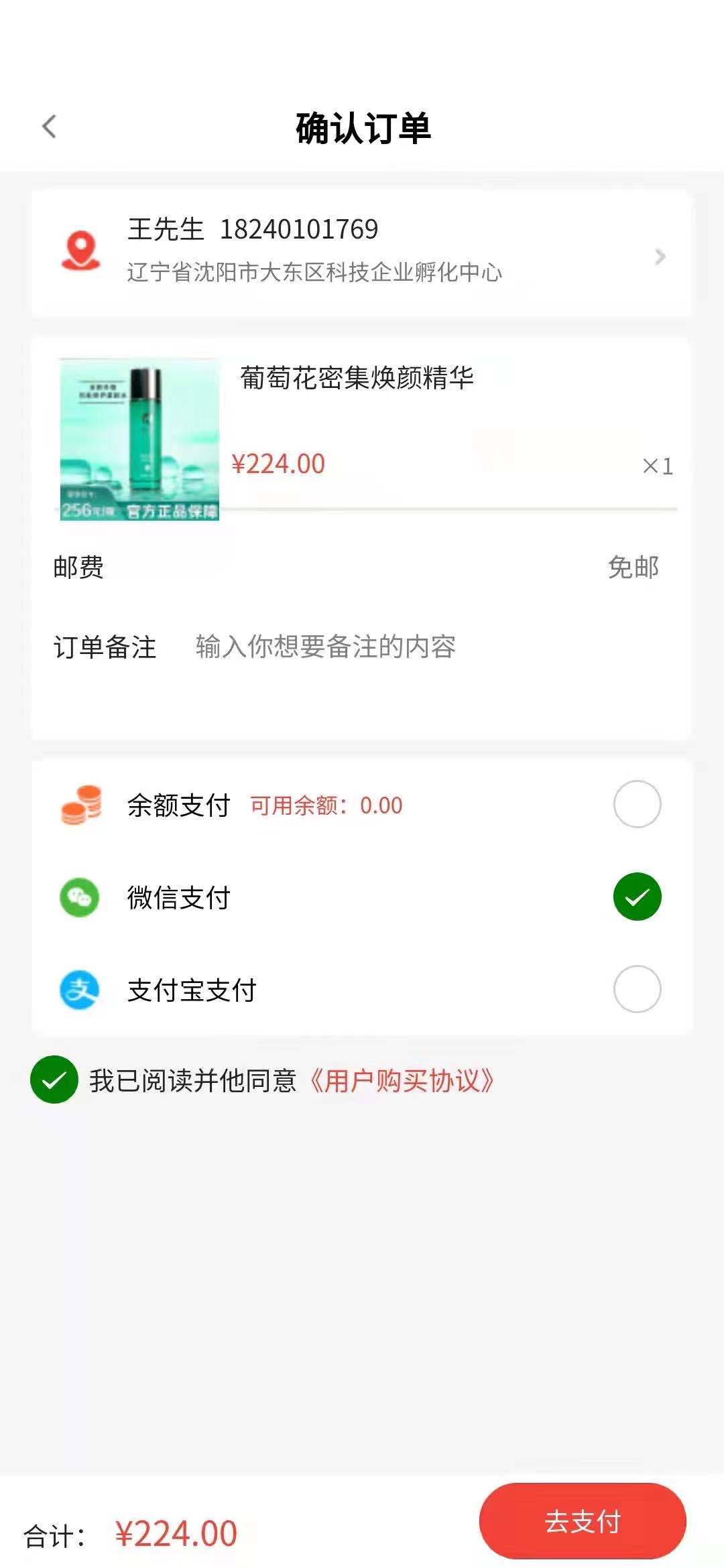
Task: Open address details via right chevron
Action: [x=660, y=257]
